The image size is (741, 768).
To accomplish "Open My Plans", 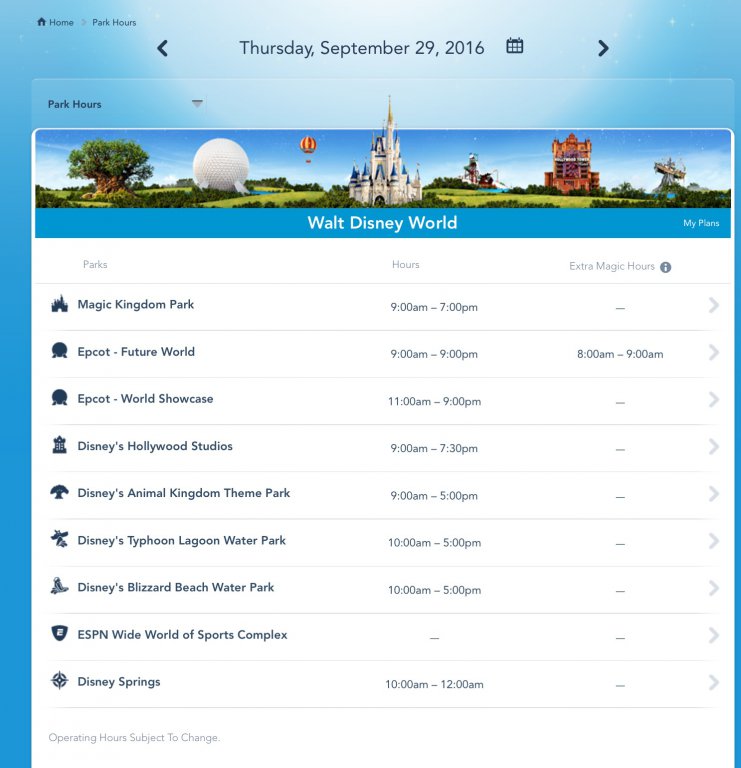I will pyautogui.click(x=701, y=223).
